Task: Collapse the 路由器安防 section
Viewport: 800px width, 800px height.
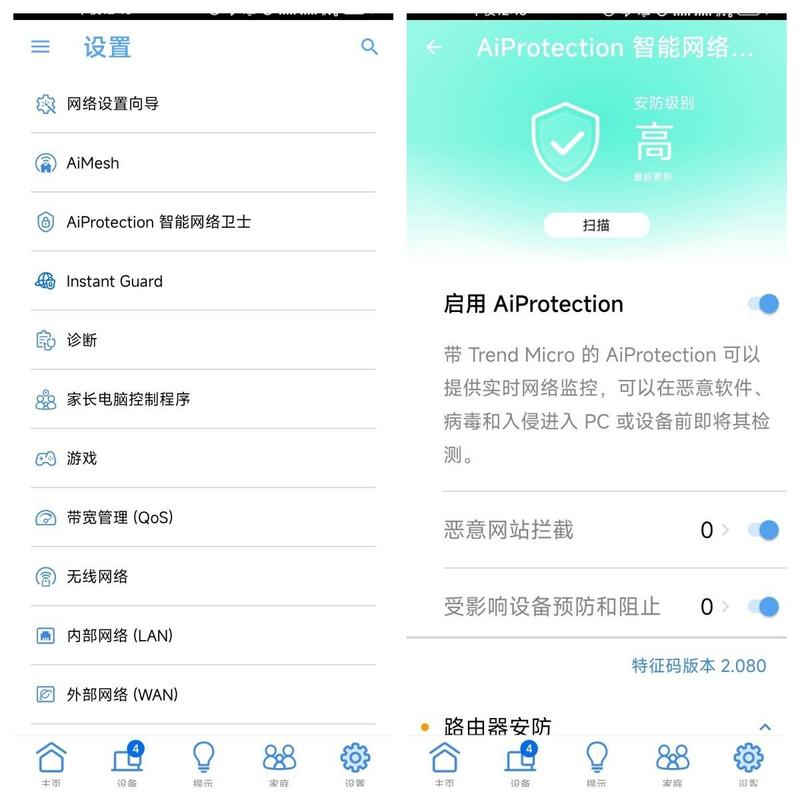Action: click(765, 727)
